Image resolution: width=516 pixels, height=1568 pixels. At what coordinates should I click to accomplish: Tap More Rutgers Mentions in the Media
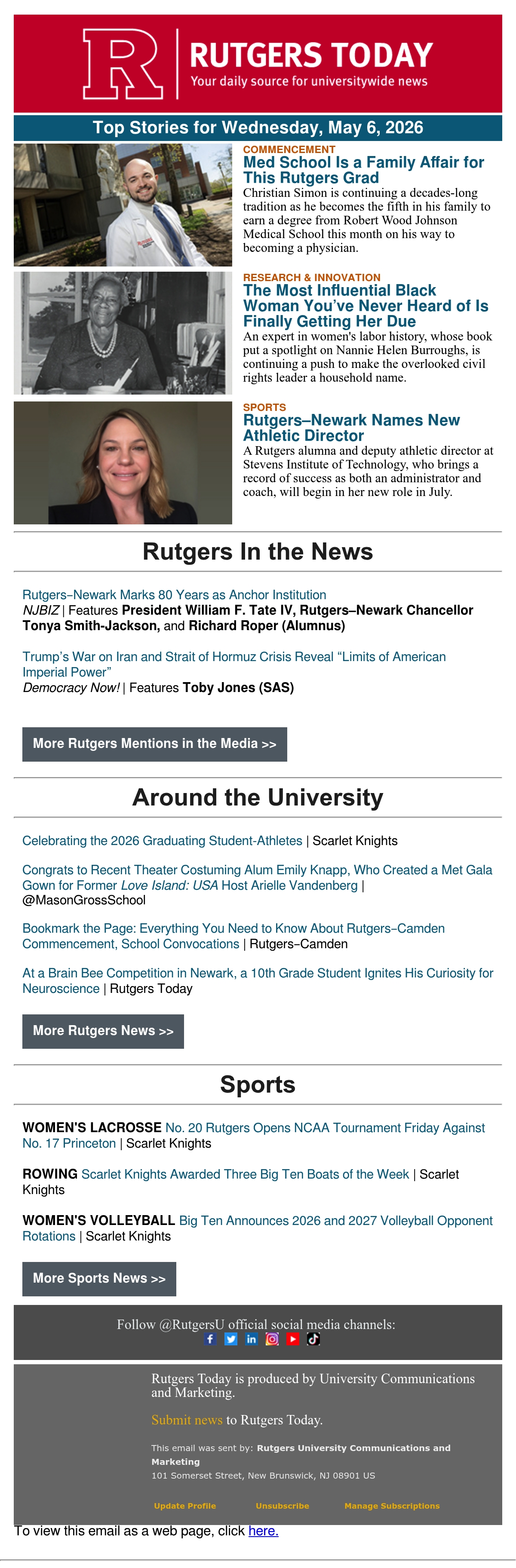[x=155, y=744]
